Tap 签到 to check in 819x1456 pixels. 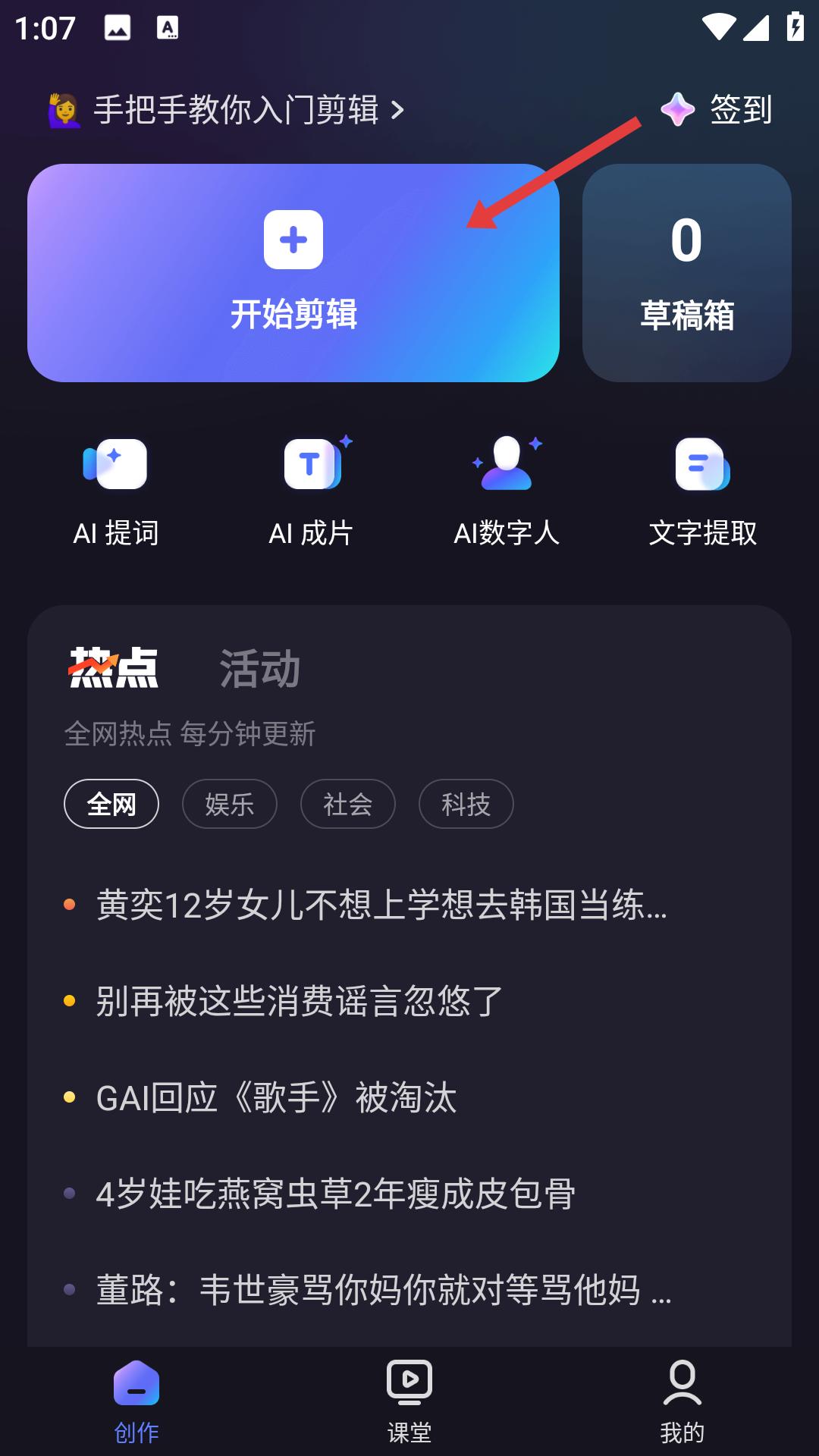(717, 110)
